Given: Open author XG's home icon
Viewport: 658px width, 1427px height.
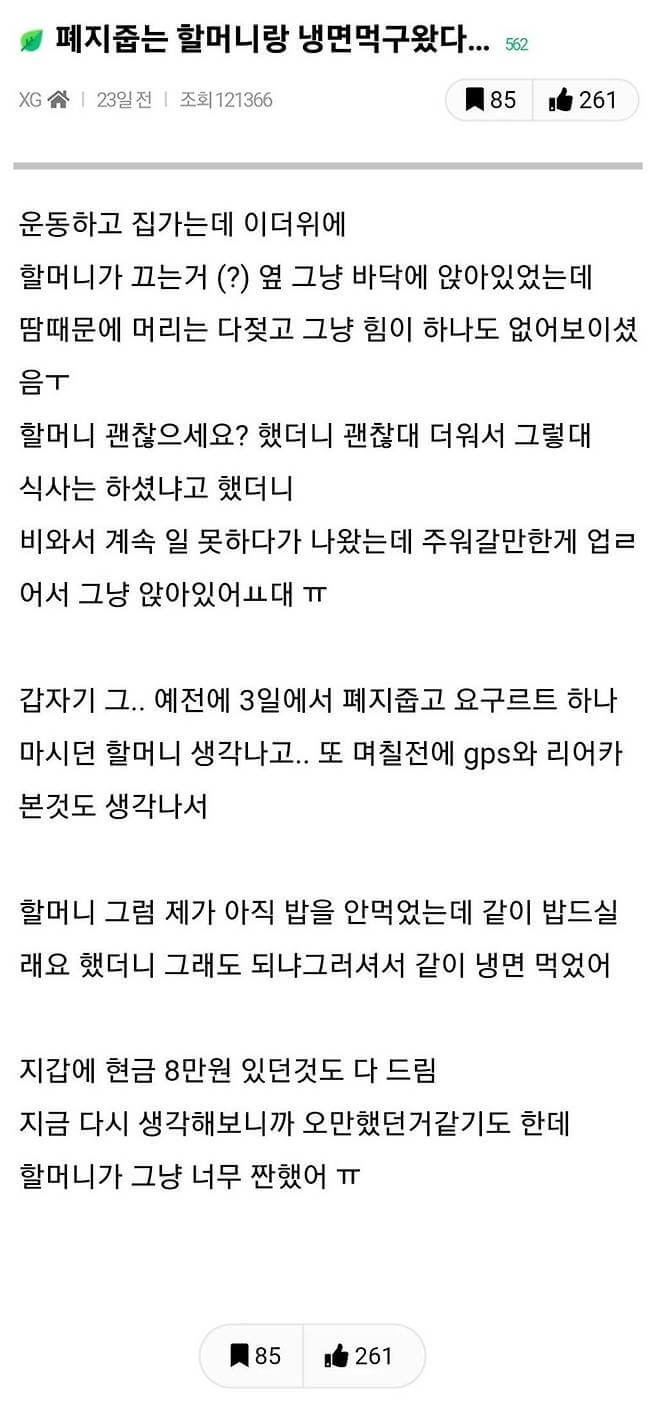Looking at the screenshot, I should [58, 100].
